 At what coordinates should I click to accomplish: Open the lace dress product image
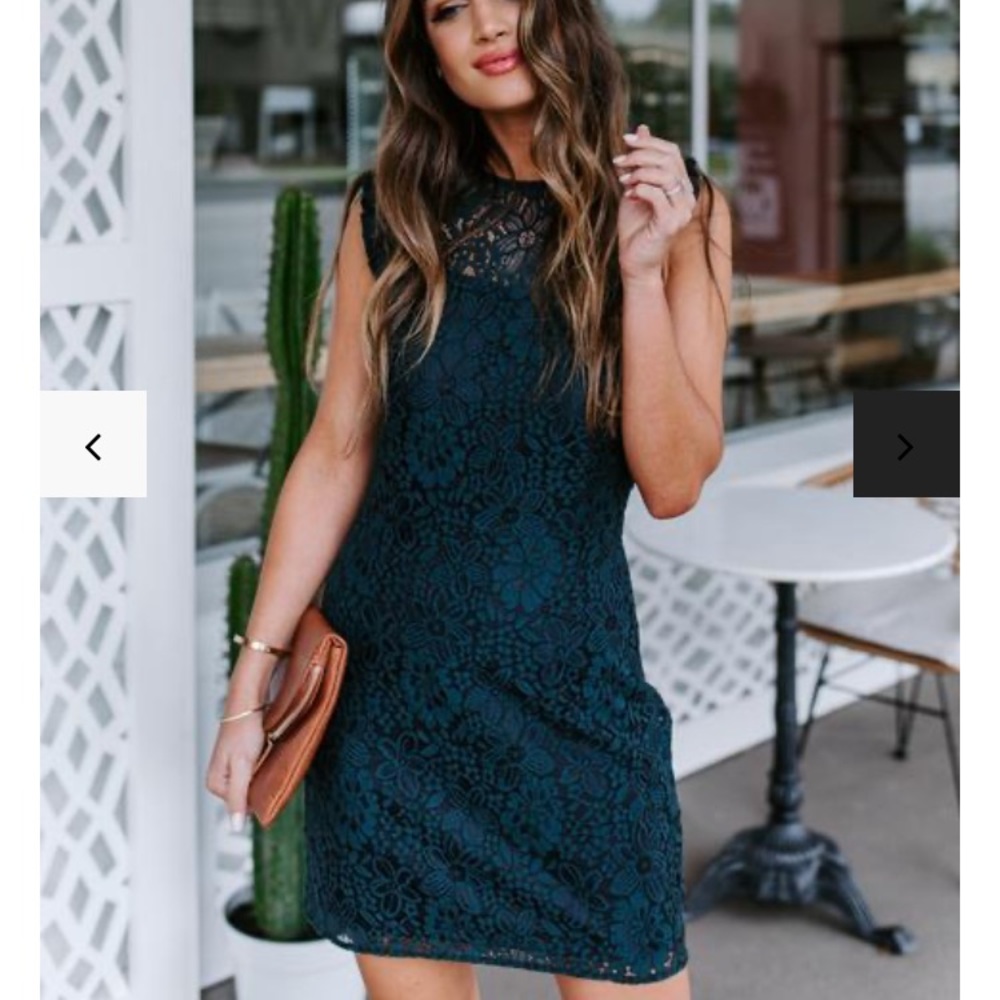click(500, 600)
